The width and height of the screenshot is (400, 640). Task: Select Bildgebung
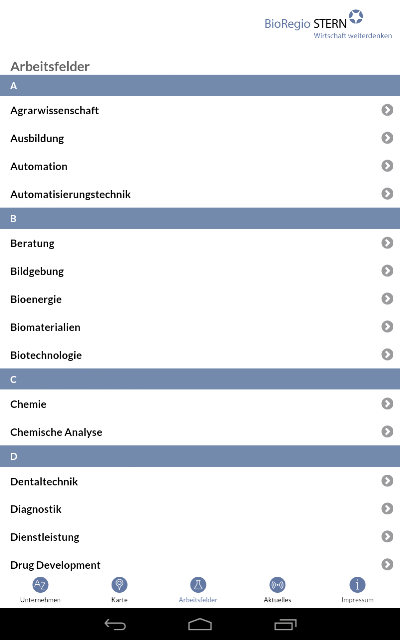pos(200,271)
